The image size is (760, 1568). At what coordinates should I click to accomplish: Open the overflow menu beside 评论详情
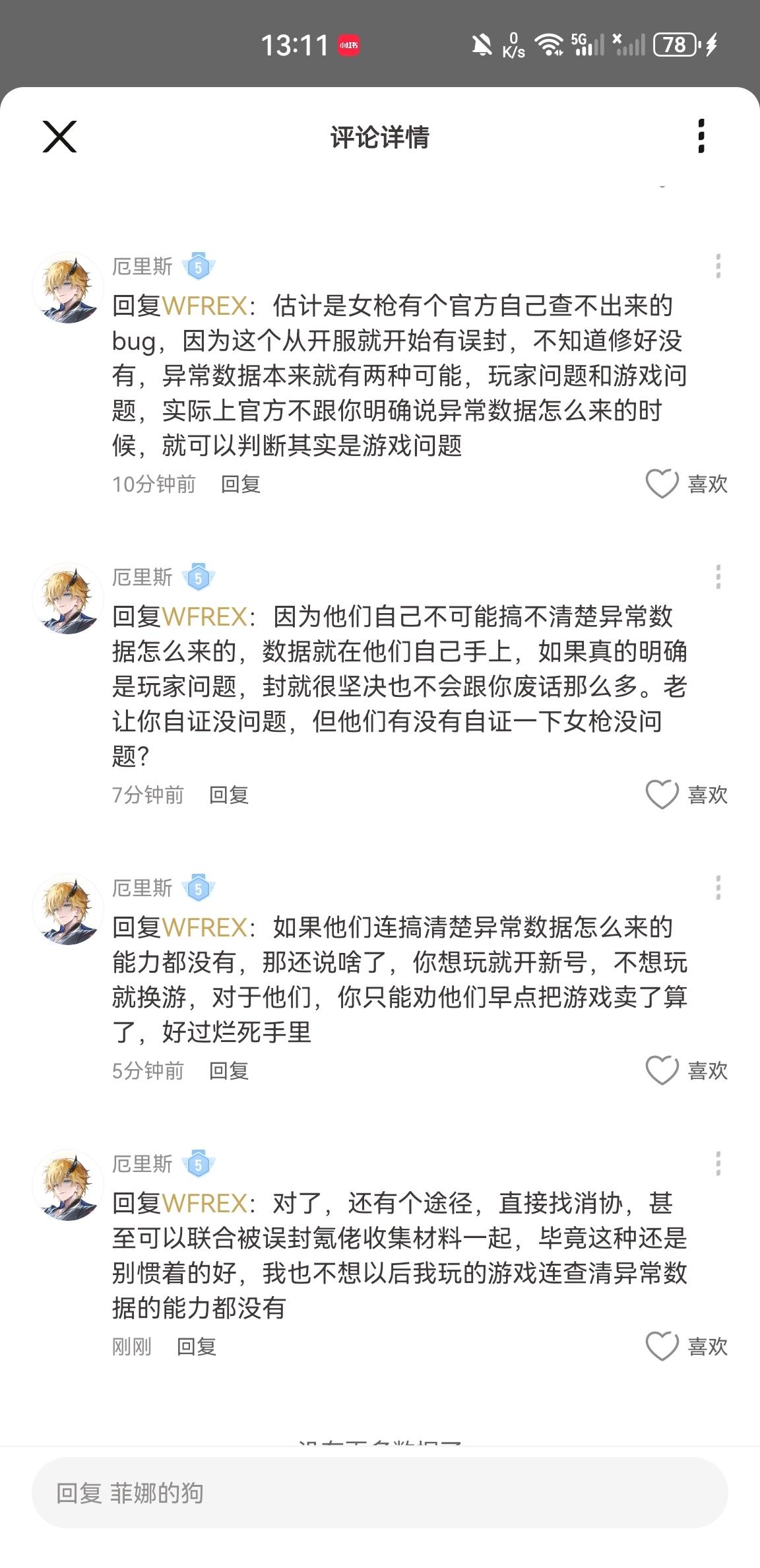pyautogui.click(x=701, y=136)
